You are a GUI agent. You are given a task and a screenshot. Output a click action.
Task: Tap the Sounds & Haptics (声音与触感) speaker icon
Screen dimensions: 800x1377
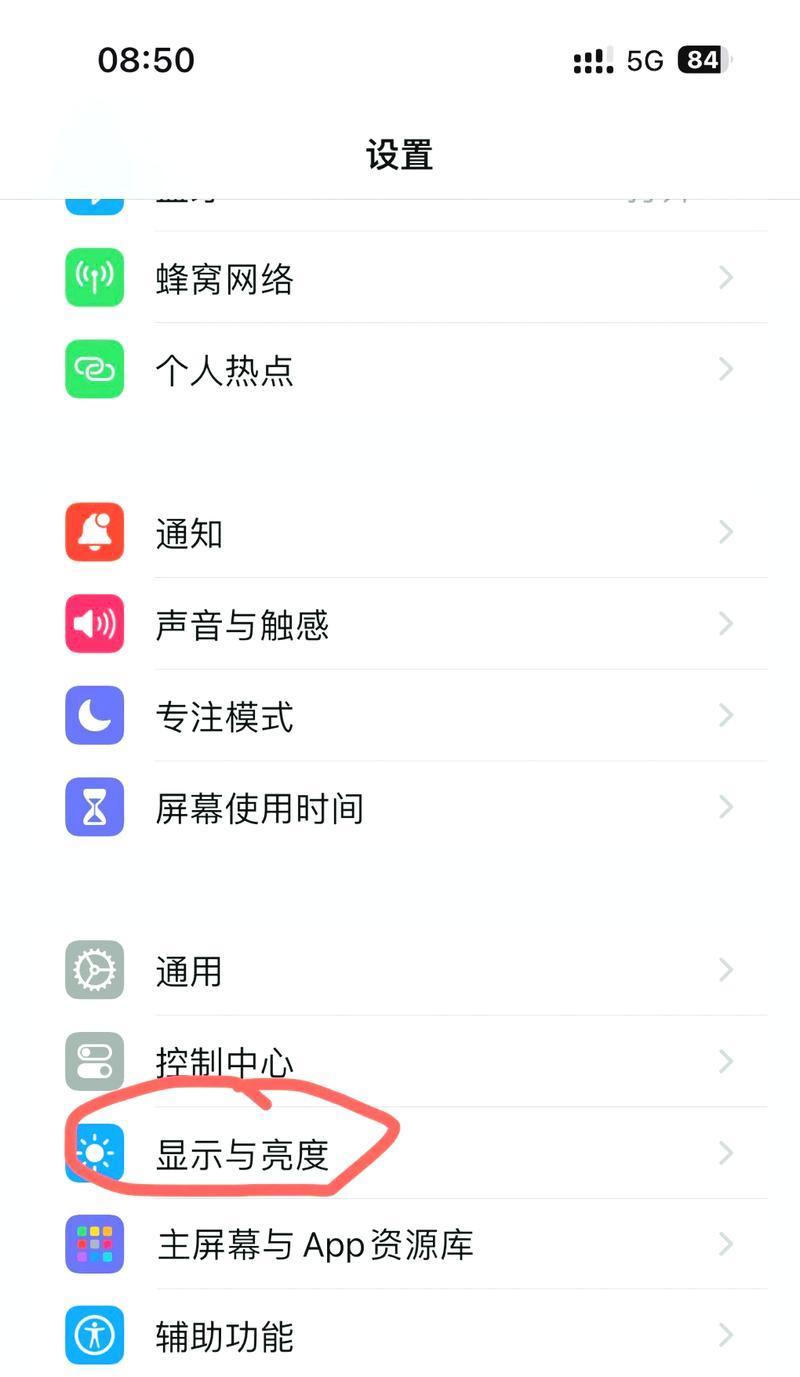pos(94,624)
